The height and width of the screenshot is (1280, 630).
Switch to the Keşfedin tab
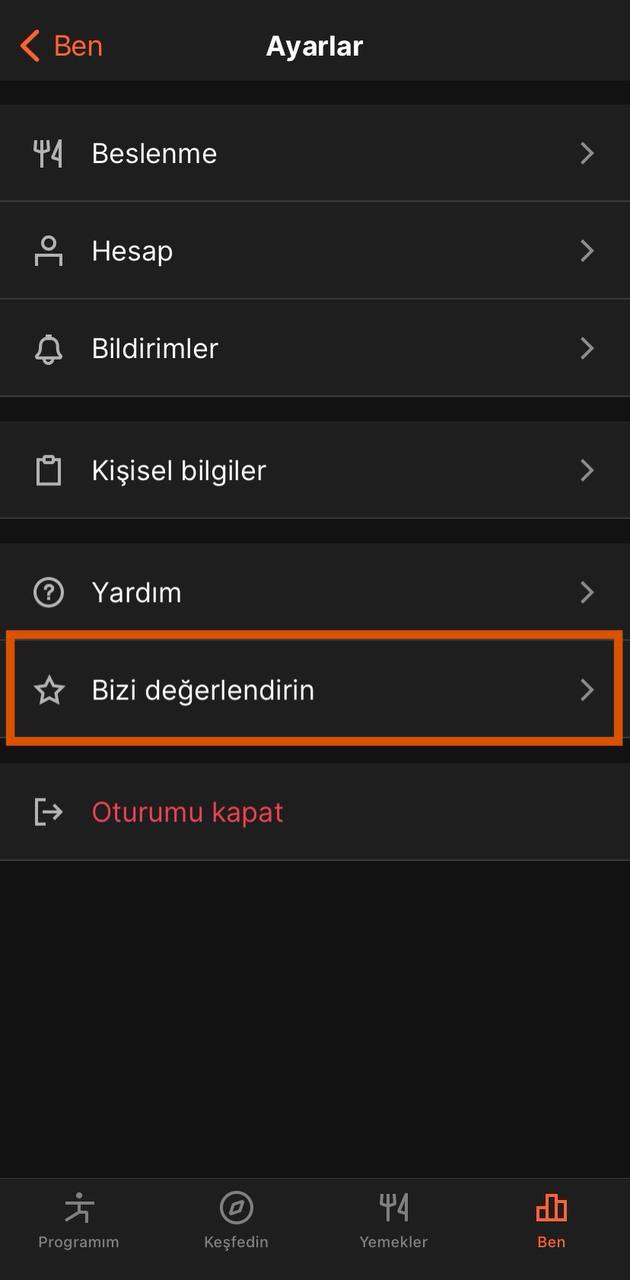coord(236,1220)
